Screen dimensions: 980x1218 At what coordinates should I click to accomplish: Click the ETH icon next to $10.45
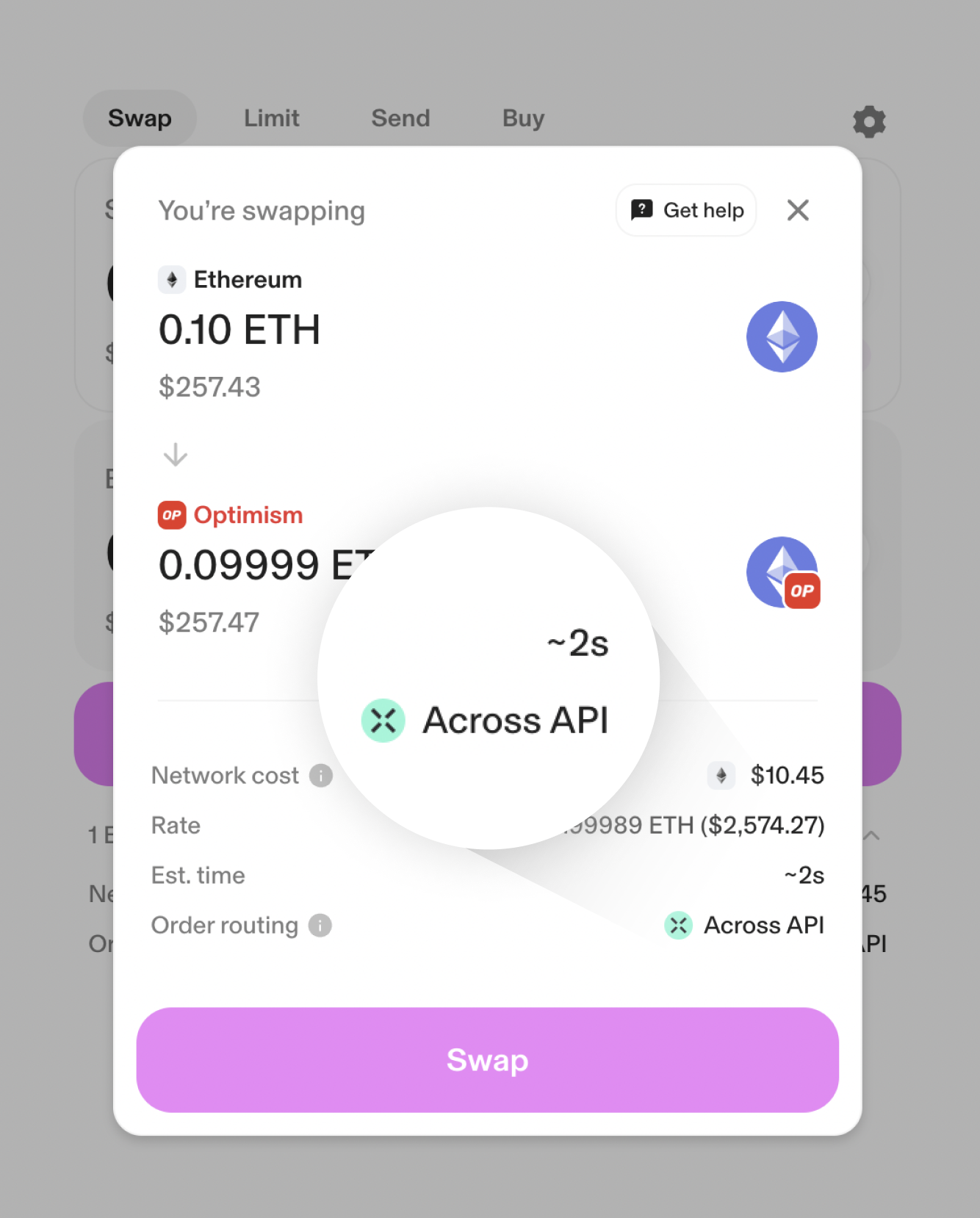pos(721,775)
